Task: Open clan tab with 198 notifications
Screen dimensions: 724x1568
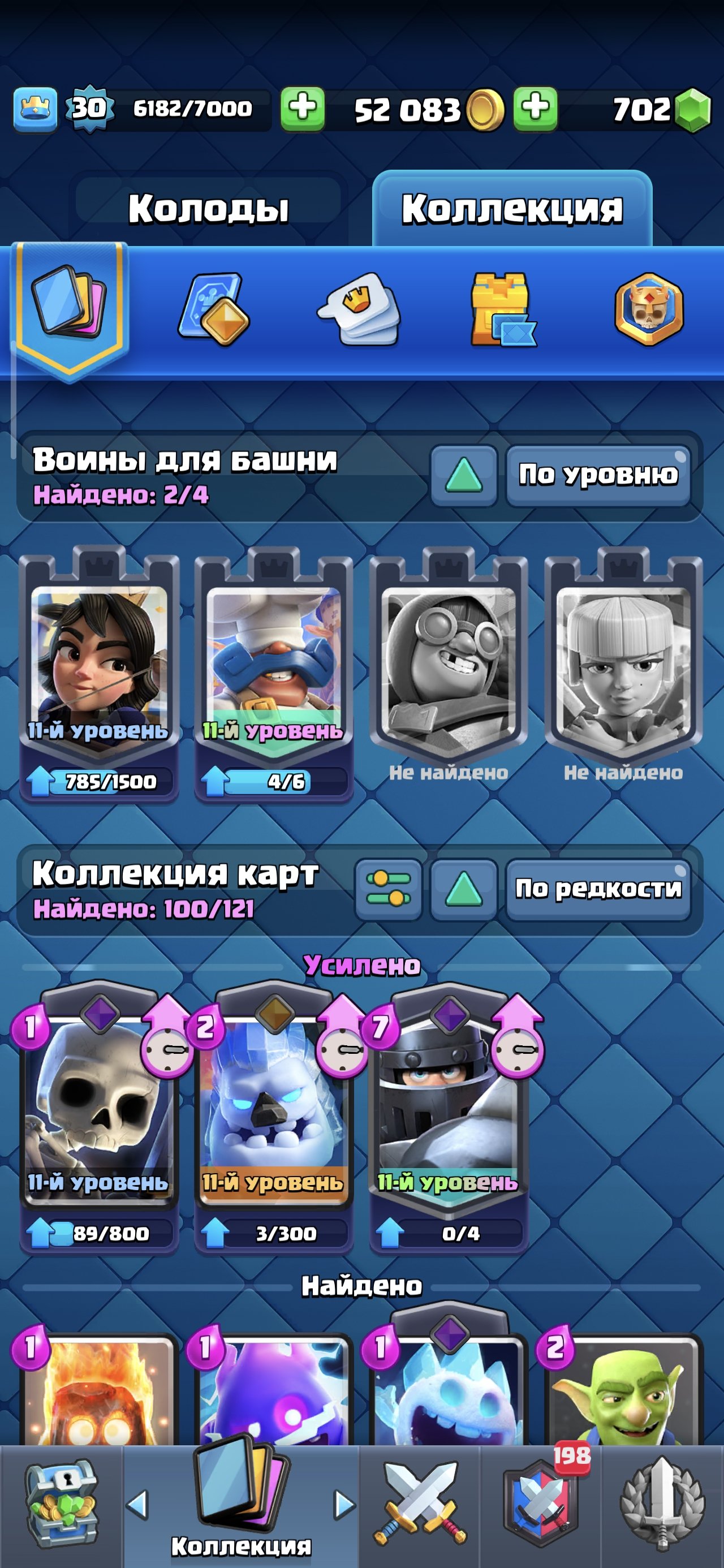Action: (x=541, y=1505)
